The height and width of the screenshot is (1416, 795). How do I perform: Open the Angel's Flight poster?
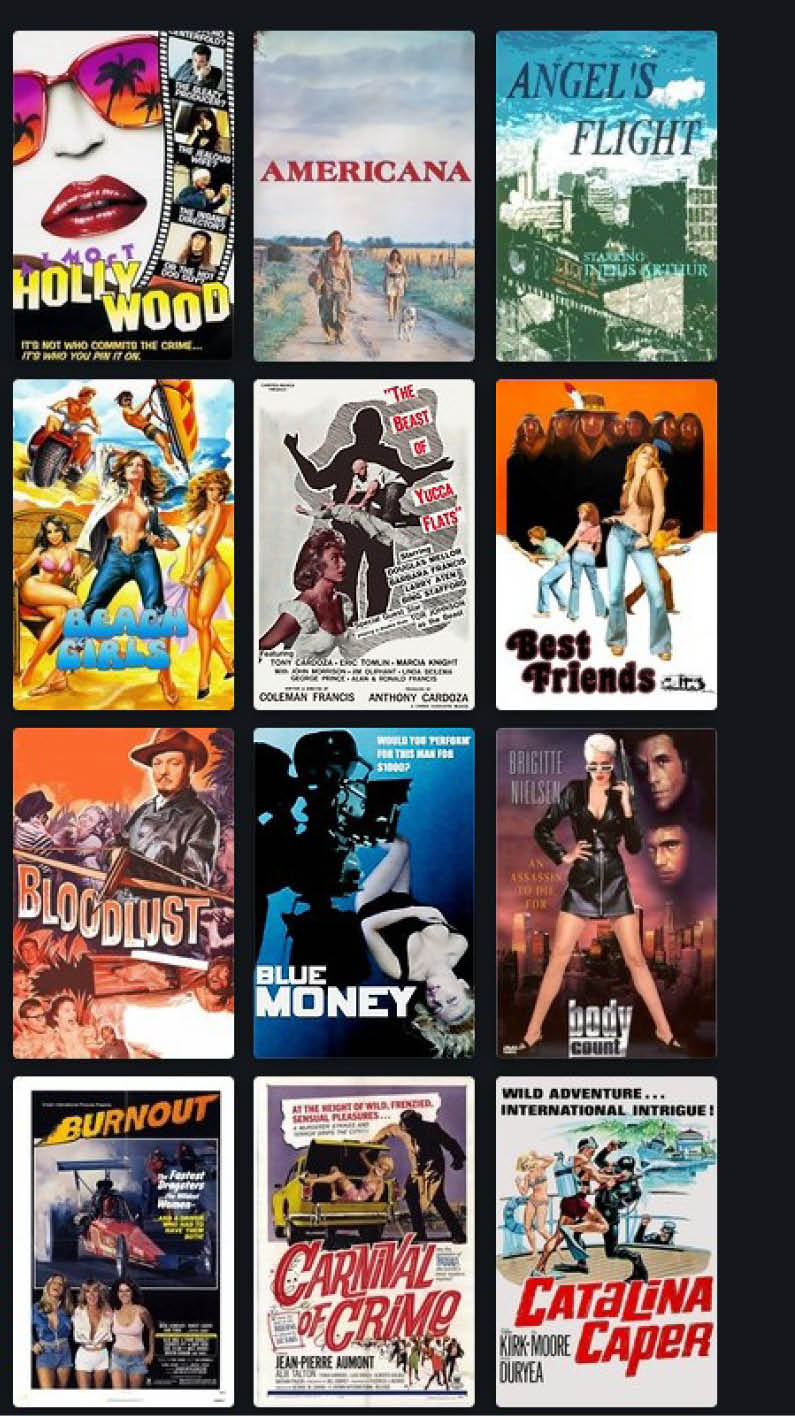(x=606, y=195)
